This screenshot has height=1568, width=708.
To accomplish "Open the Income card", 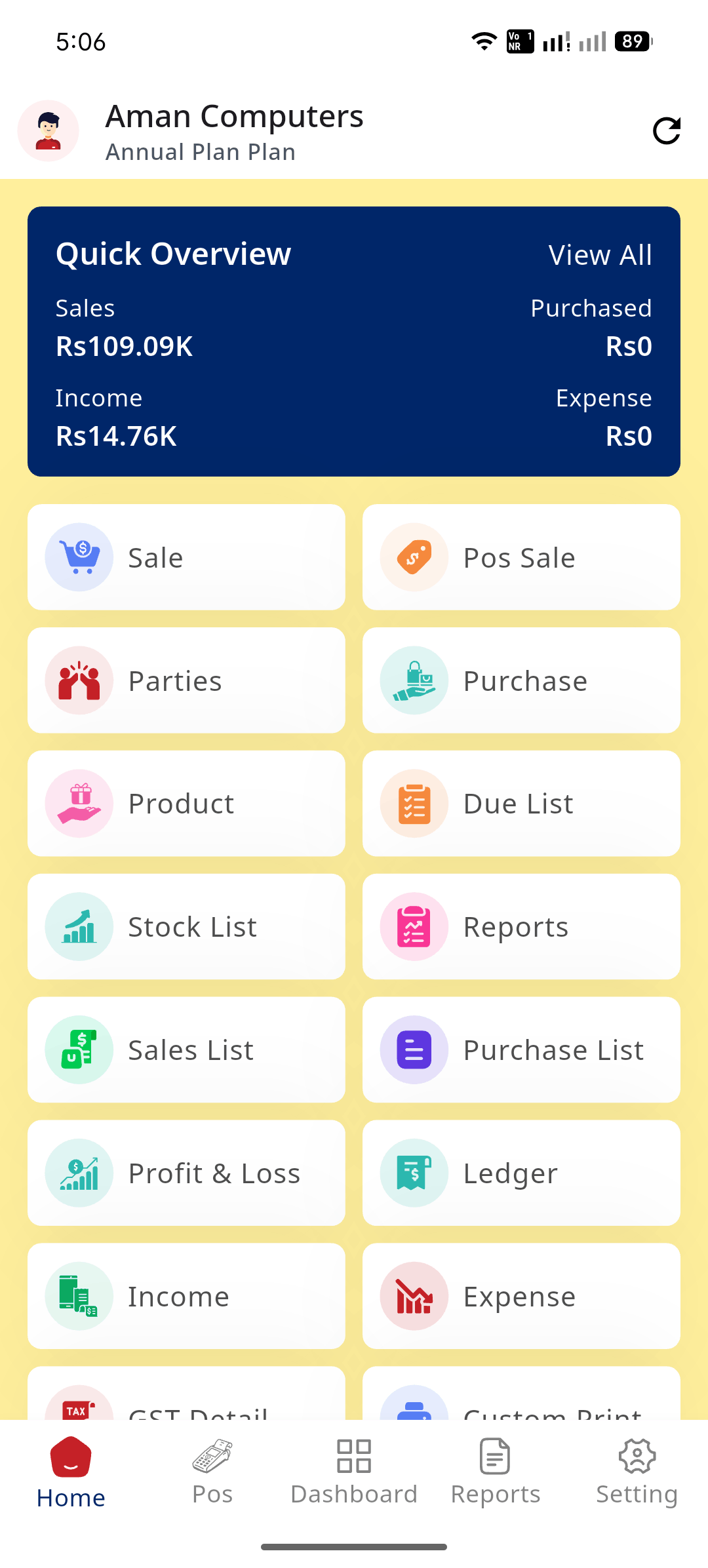I will [x=186, y=1297].
